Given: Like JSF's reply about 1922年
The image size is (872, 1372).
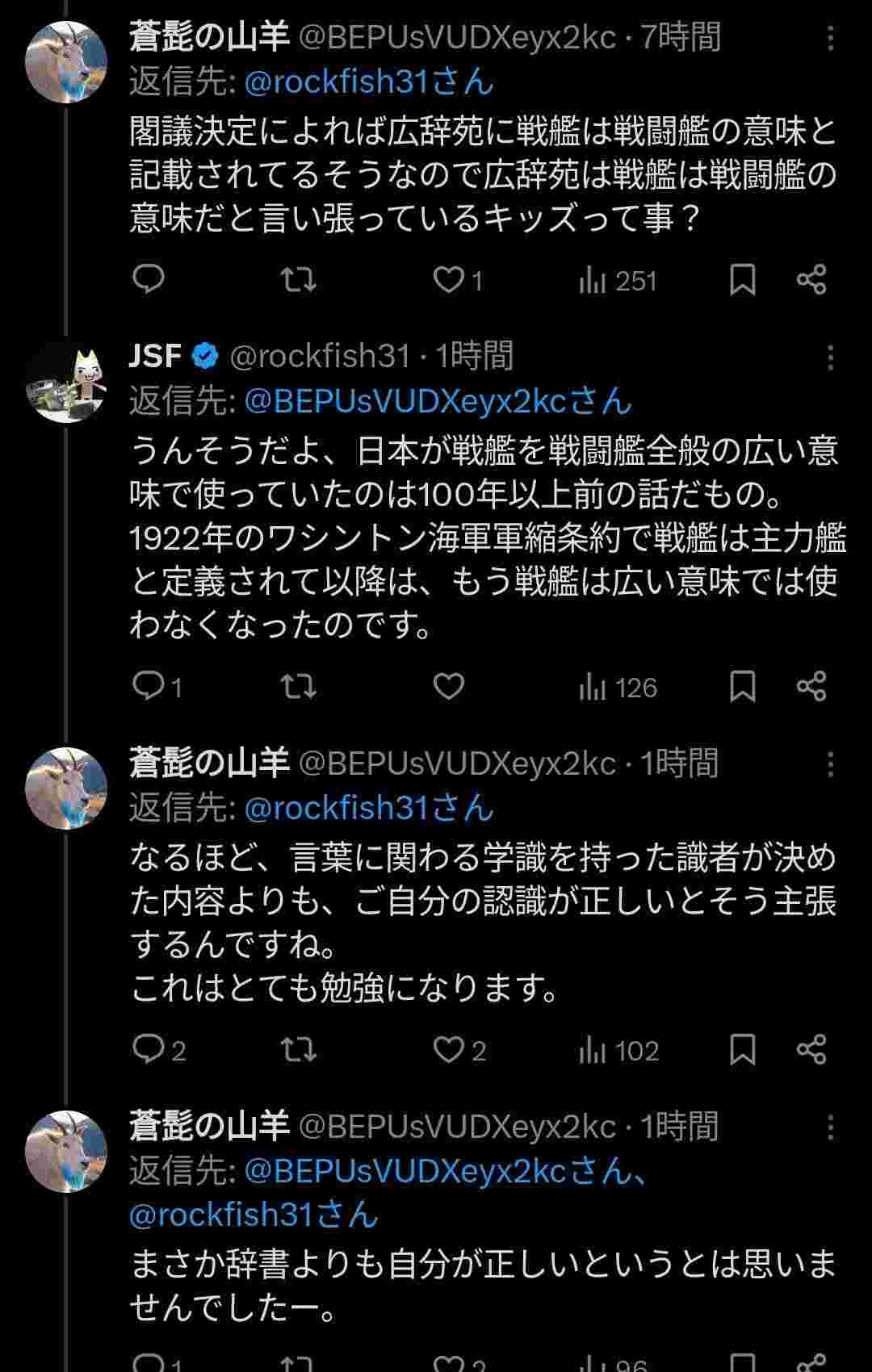Looking at the screenshot, I should click(448, 687).
